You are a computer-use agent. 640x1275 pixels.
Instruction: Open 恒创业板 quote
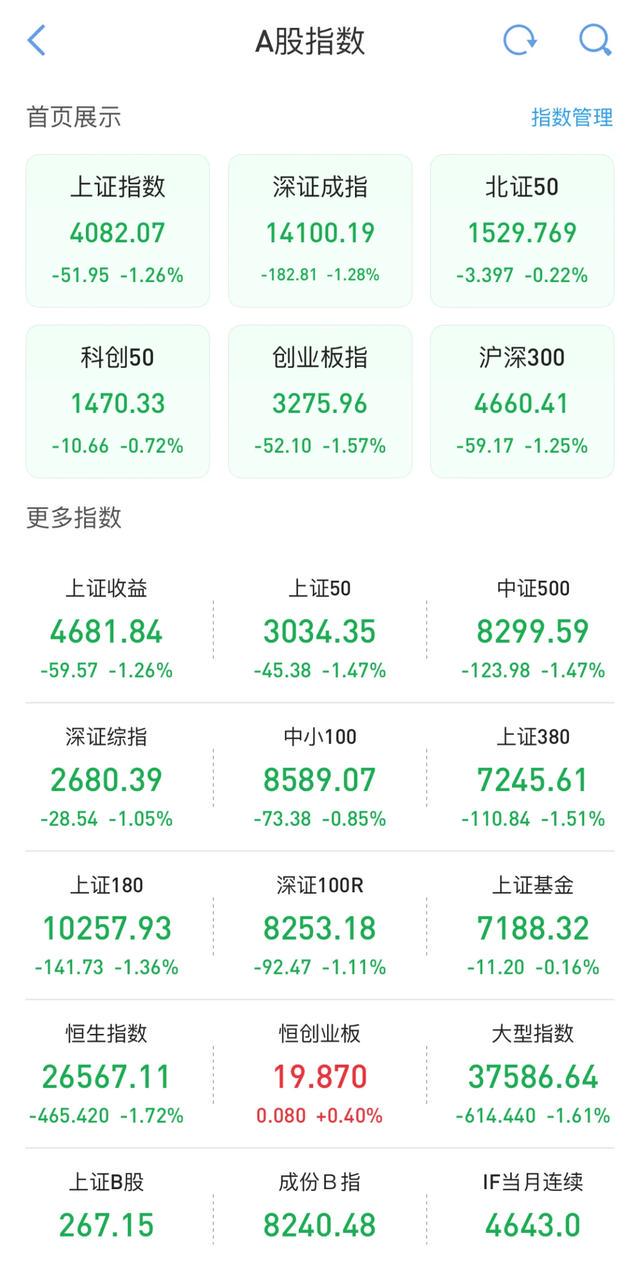pyautogui.click(x=320, y=1075)
